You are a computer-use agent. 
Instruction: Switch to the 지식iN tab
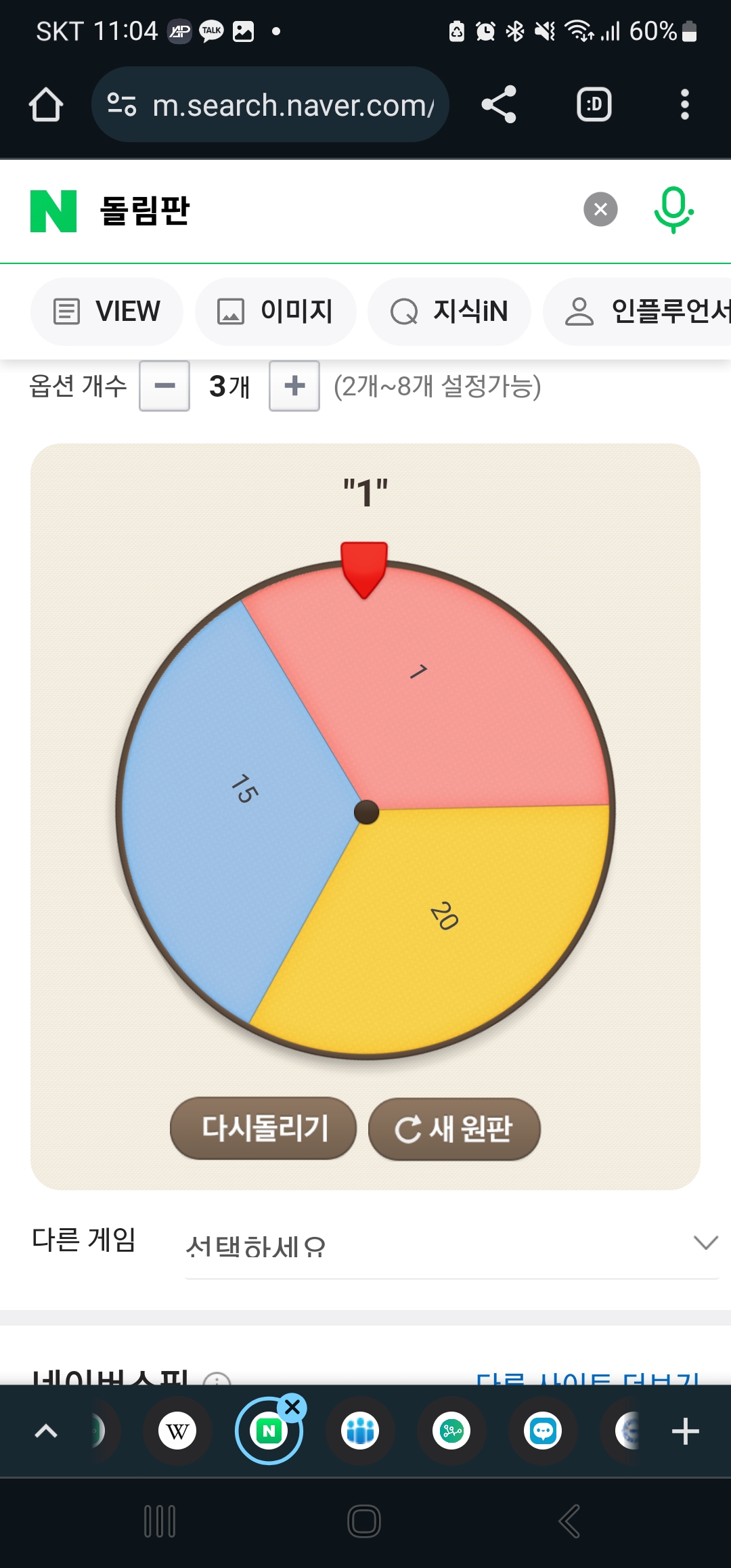click(449, 311)
